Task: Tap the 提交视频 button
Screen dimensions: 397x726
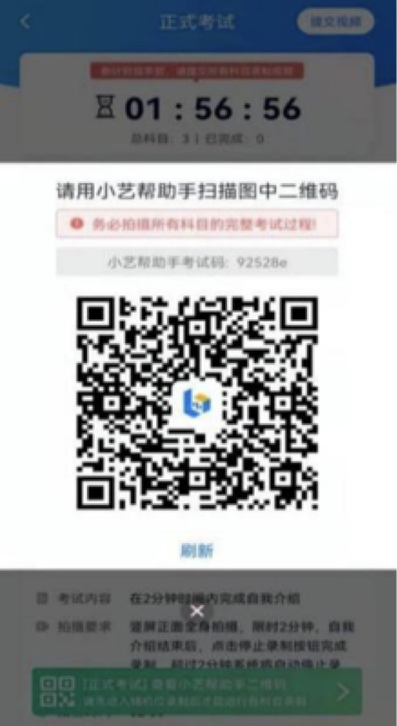Action: click(x=335, y=21)
